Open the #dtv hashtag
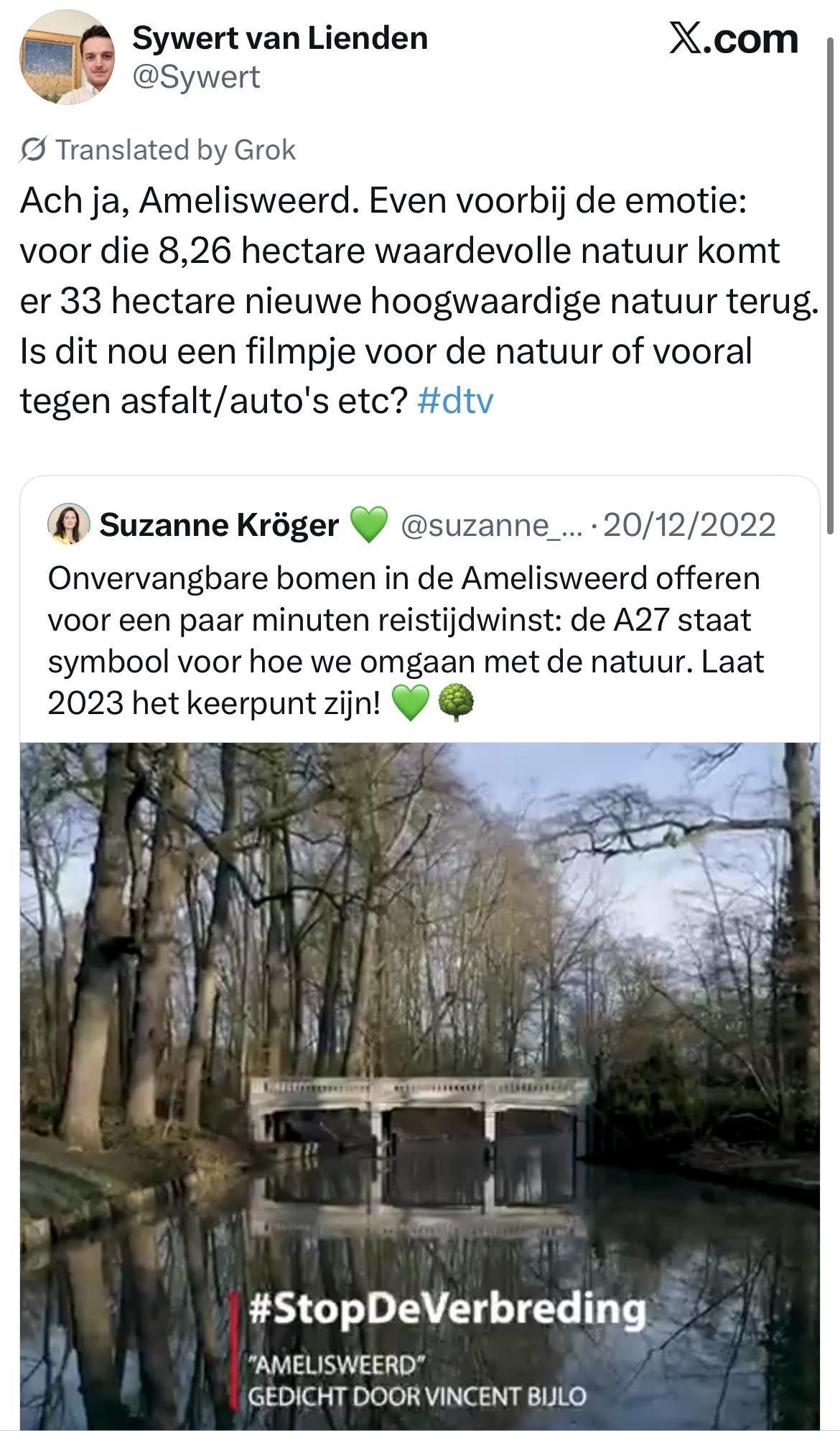840x1431 pixels. (454, 401)
